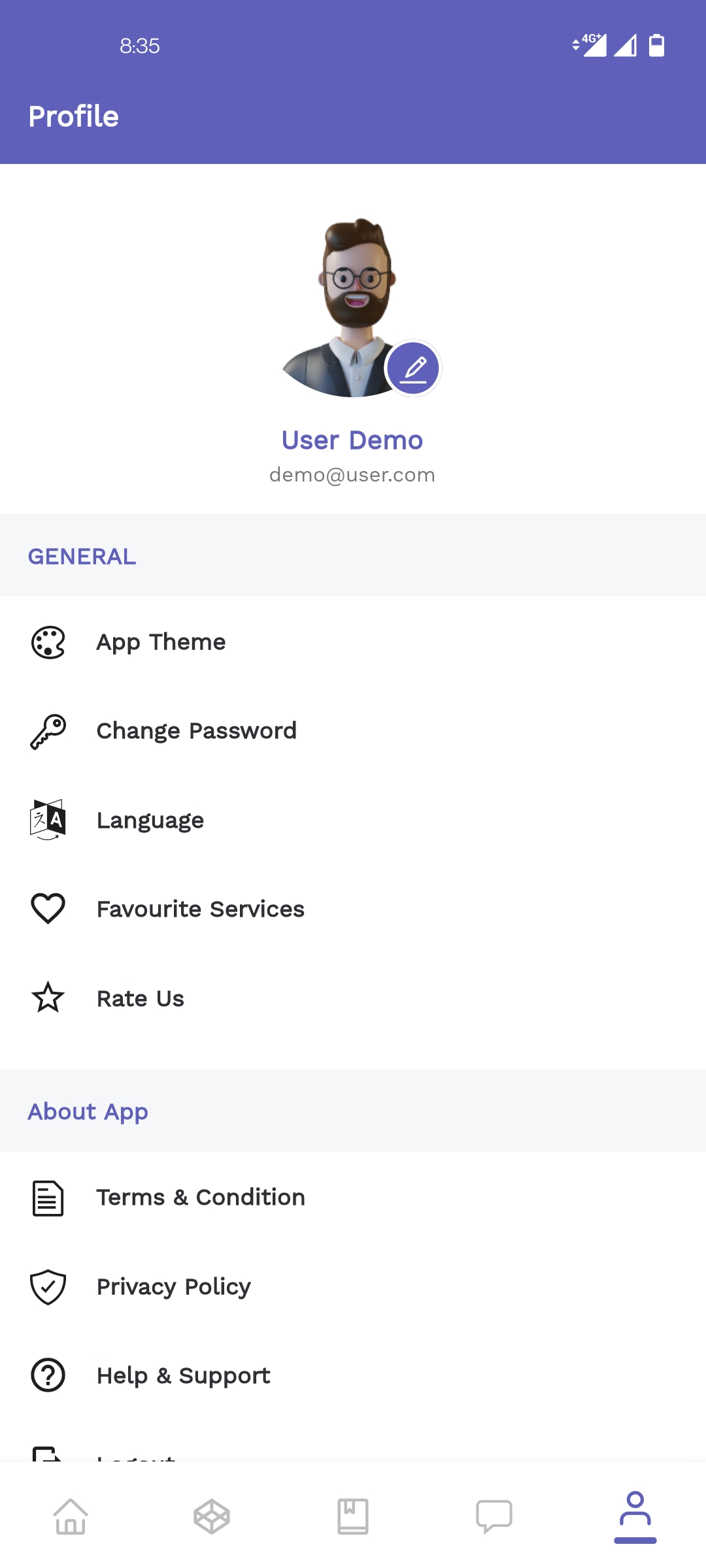Screen dimensions: 706x1568
Task: Switch to the categories box tab
Action: [x=212, y=1516]
